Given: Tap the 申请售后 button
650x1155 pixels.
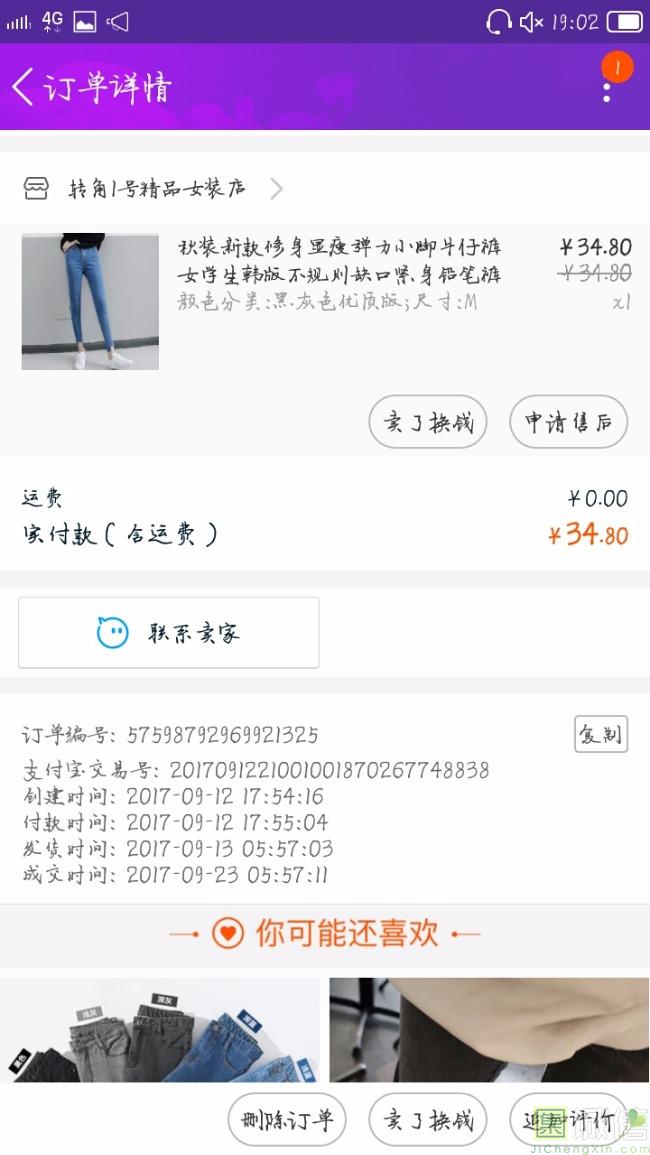Looking at the screenshot, I should pos(568,422).
